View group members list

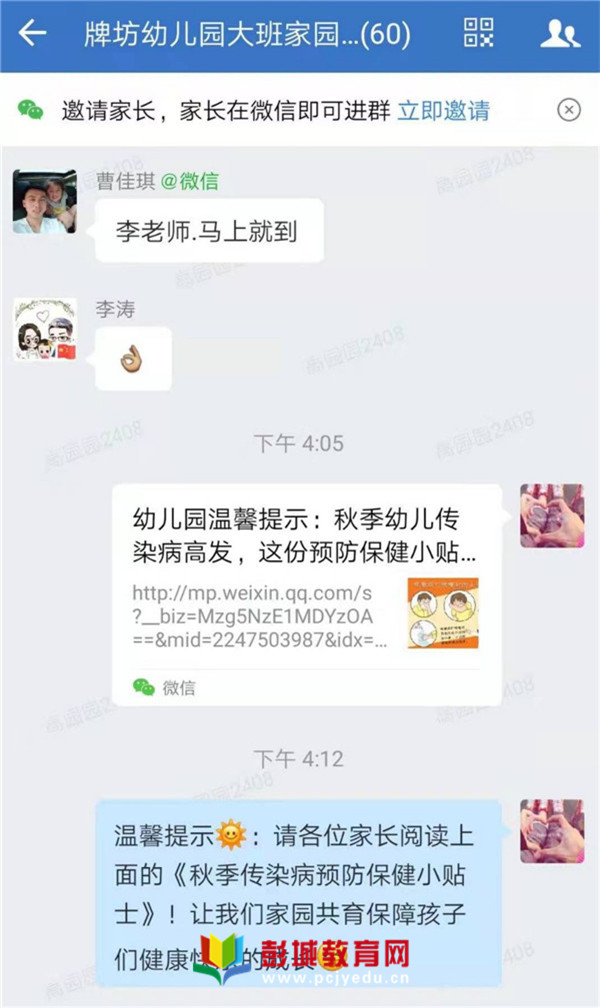(560, 33)
